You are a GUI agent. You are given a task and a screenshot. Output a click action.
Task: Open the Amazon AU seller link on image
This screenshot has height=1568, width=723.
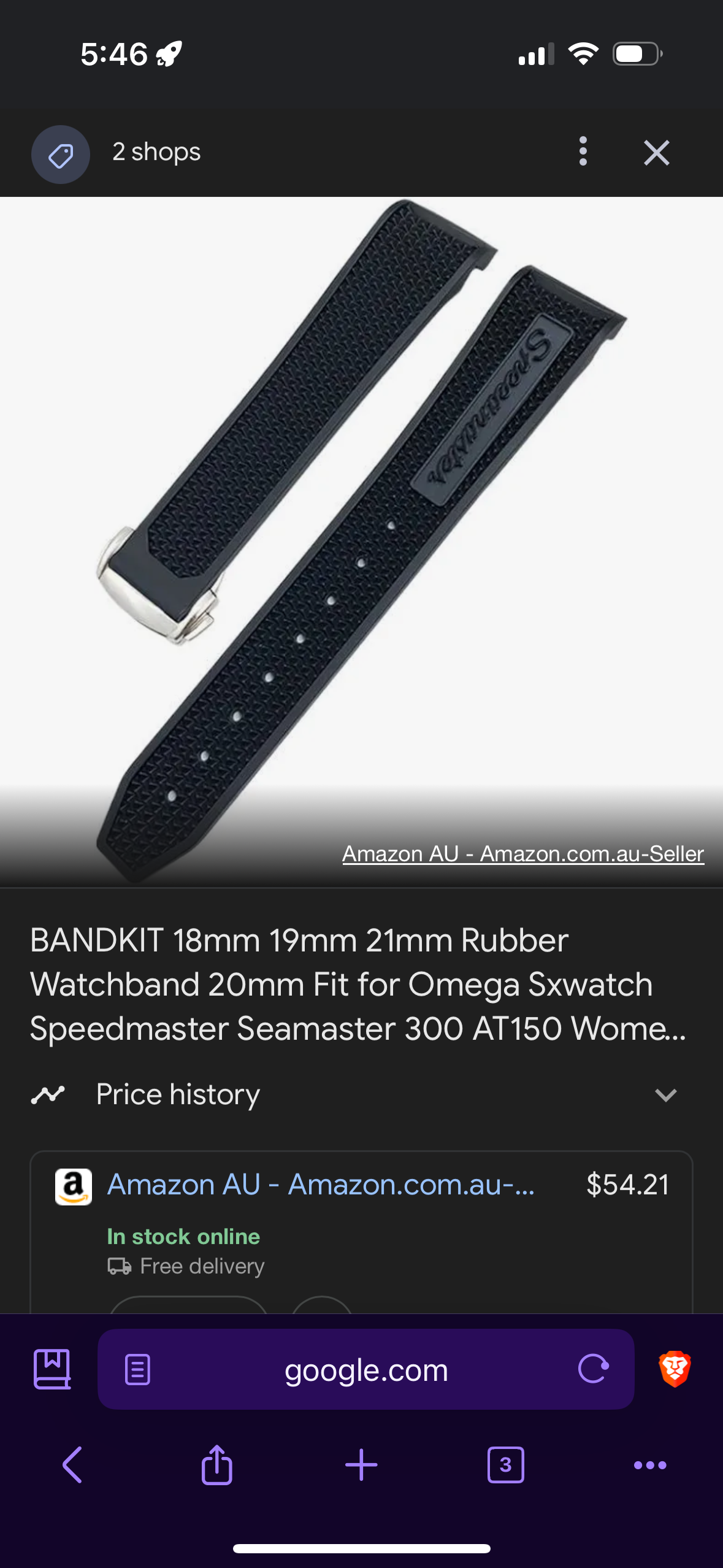click(x=522, y=853)
